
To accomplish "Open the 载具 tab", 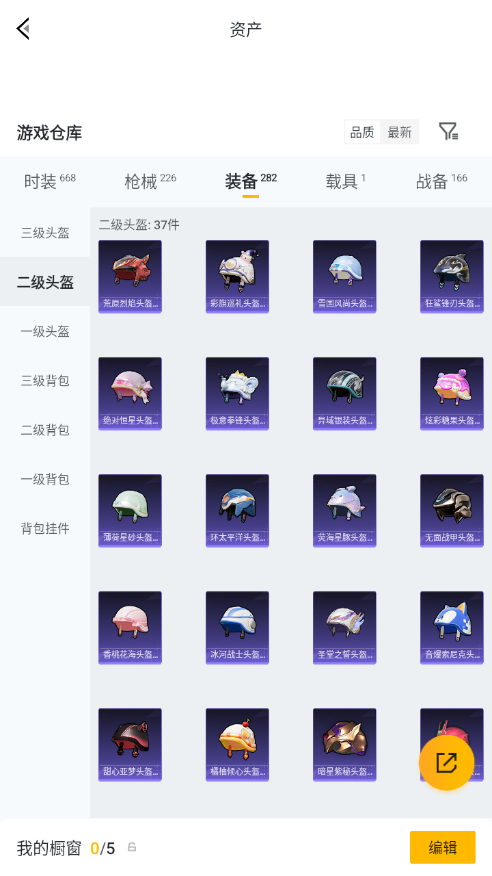I will (346, 181).
